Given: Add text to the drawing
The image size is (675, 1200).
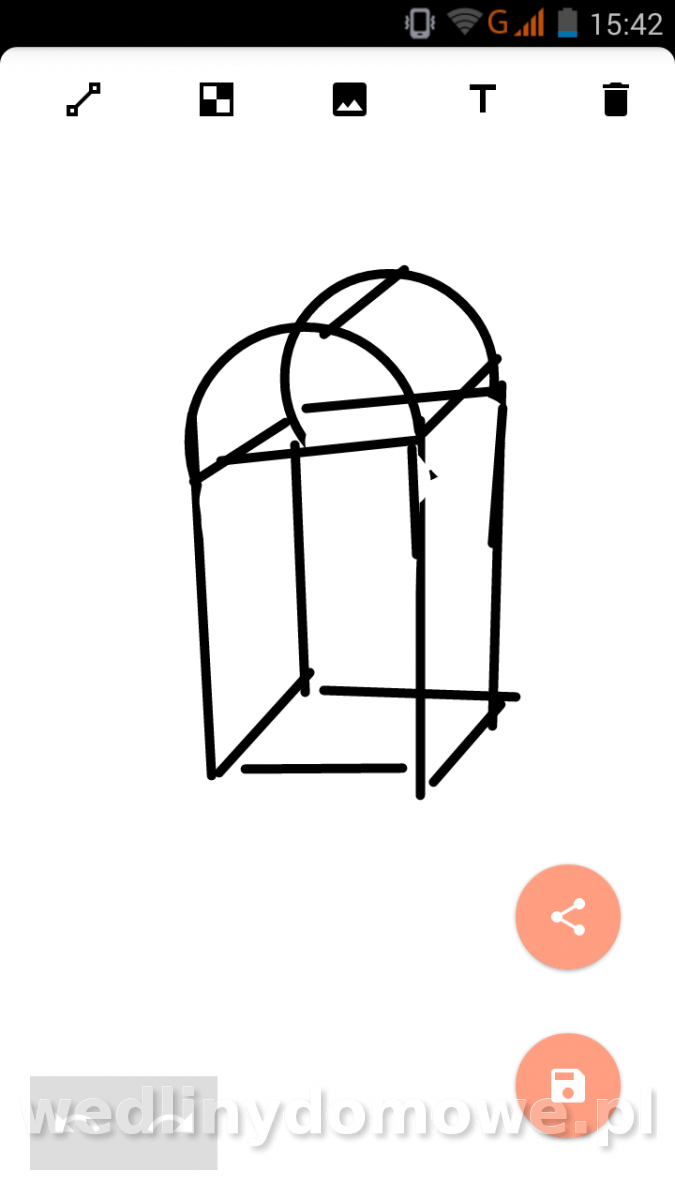Looking at the screenshot, I should click(x=482, y=100).
